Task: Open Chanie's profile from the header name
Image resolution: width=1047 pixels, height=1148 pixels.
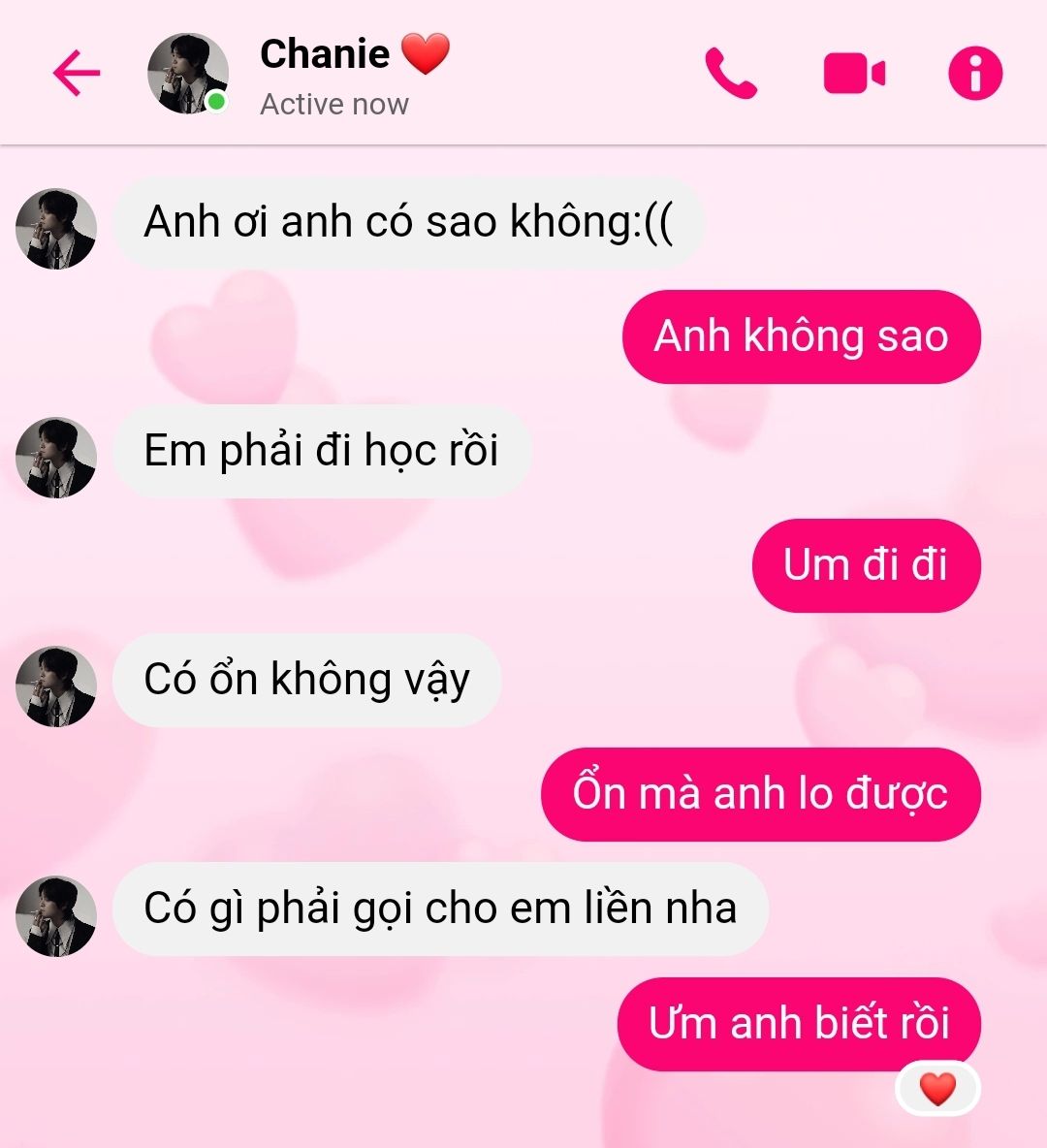Action: pos(326,54)
